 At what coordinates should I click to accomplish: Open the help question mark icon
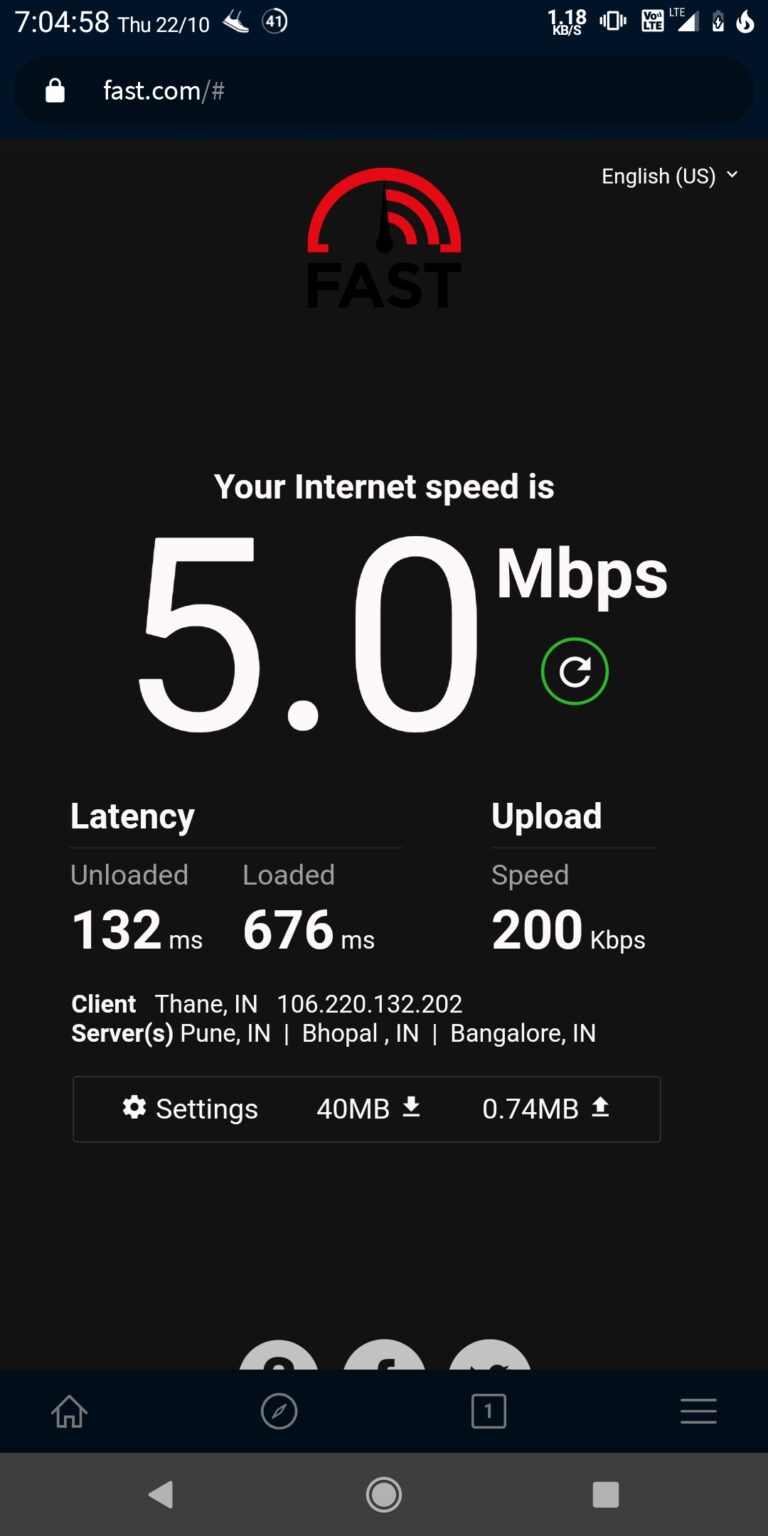pyautogui.click(x=279, y=1355)
